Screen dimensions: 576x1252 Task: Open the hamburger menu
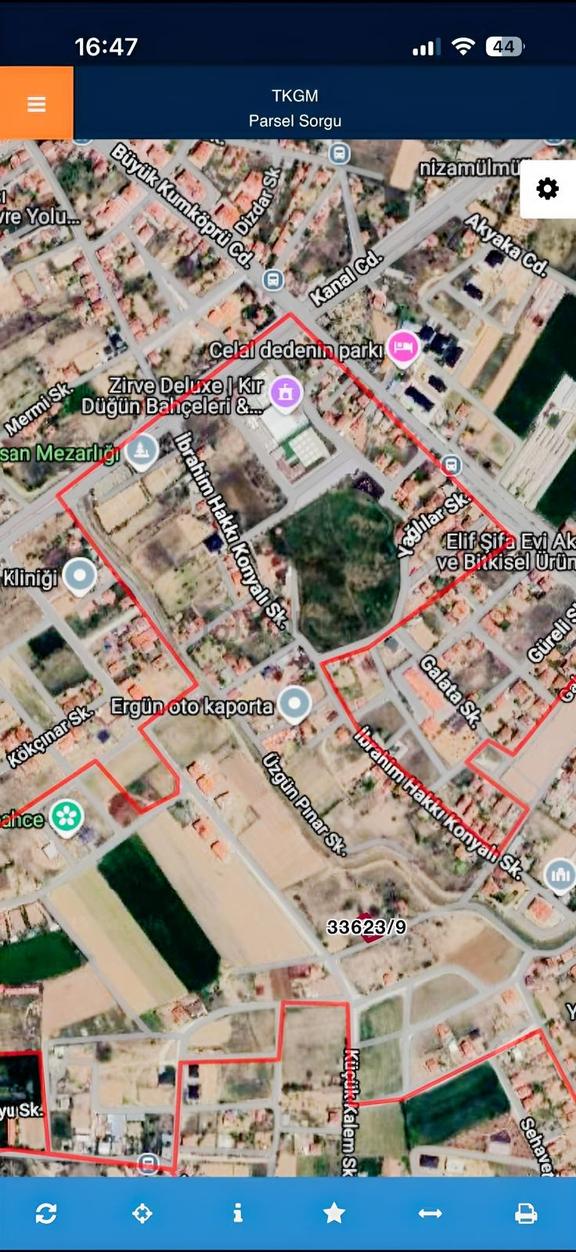point(37,104)
